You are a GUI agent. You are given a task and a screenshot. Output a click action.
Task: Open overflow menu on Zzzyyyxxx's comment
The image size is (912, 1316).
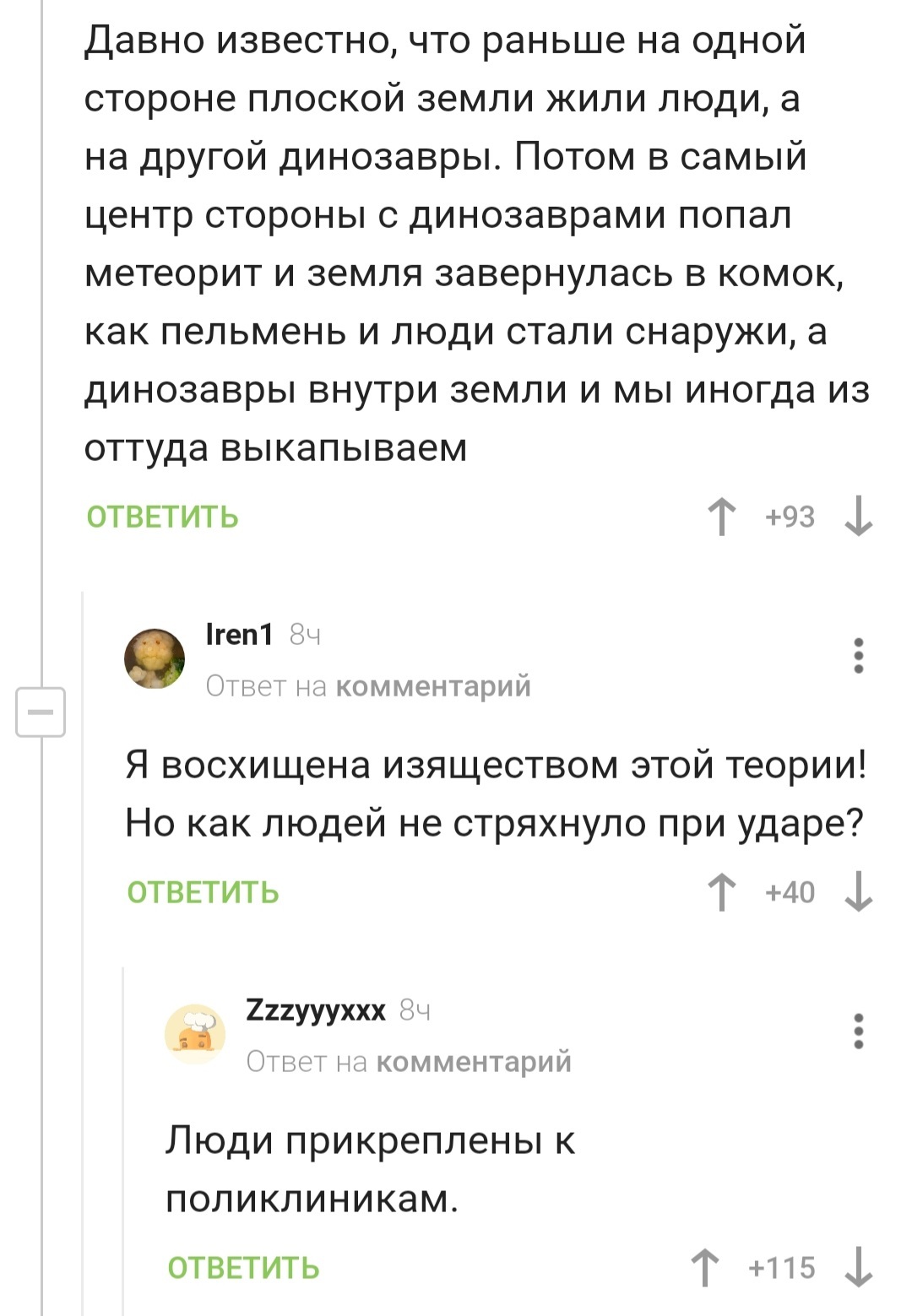point(858,1031)
